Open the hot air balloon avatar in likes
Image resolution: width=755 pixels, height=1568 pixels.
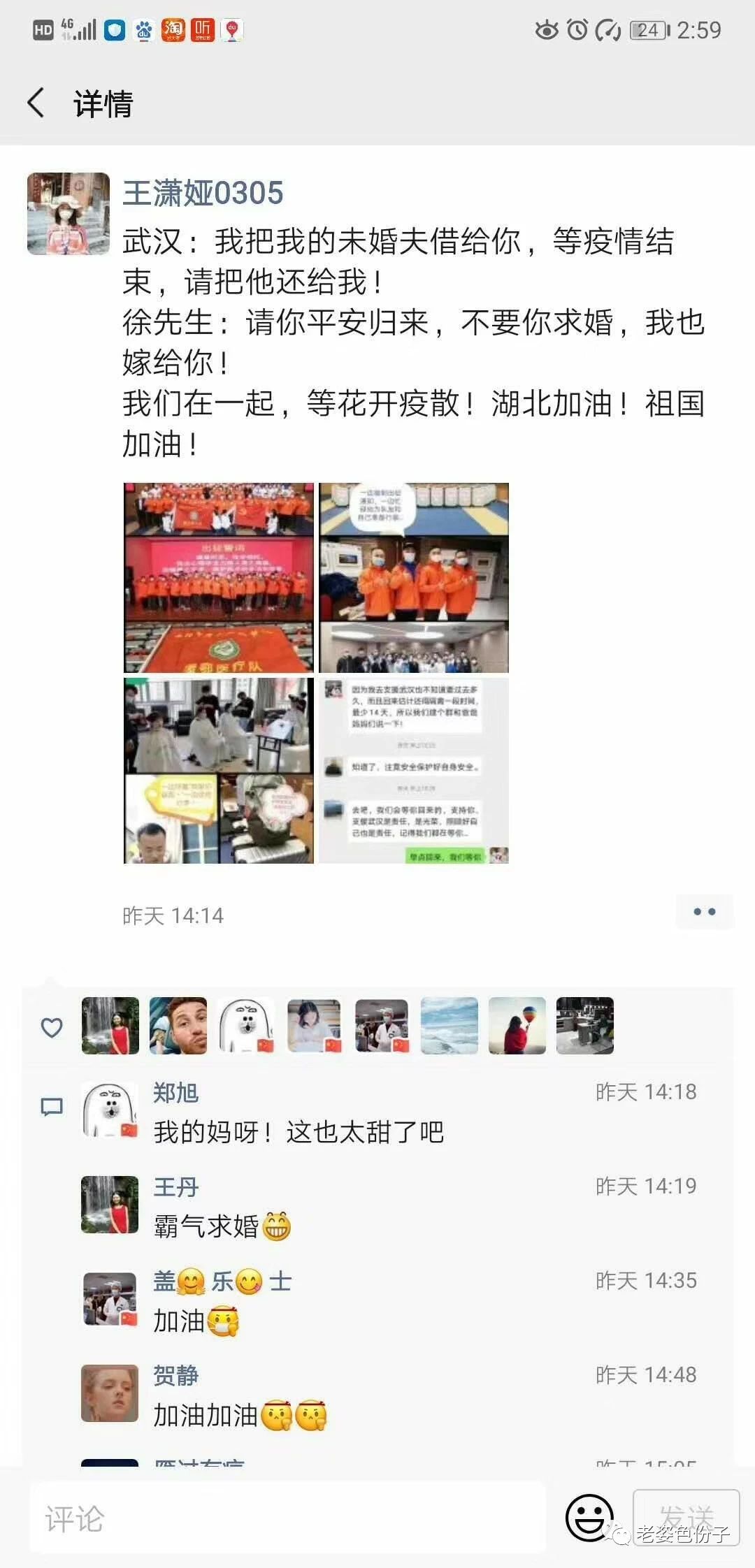(517, 1026)
